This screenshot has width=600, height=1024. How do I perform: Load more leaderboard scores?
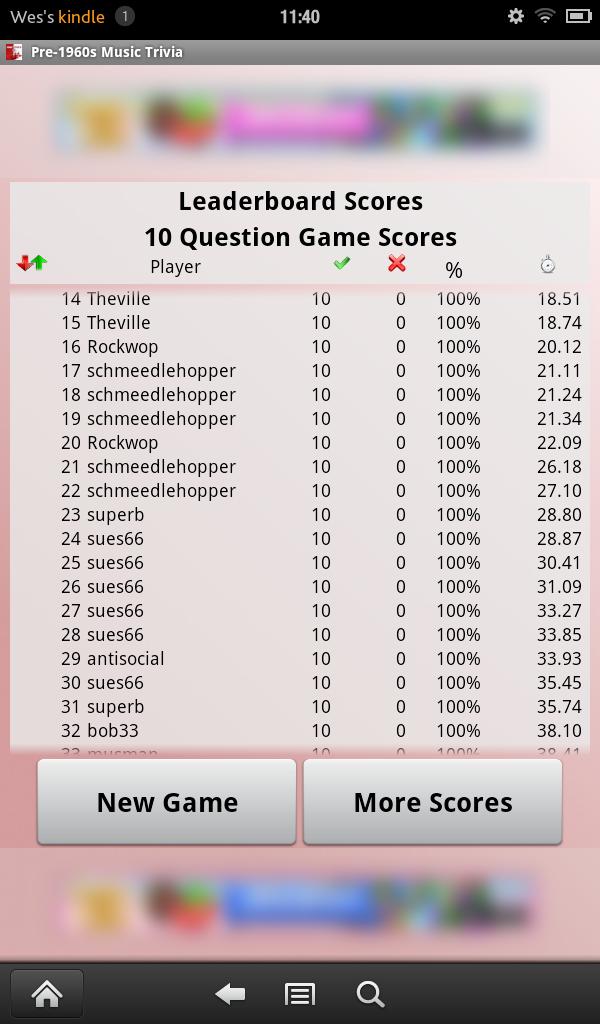point(432,802)
